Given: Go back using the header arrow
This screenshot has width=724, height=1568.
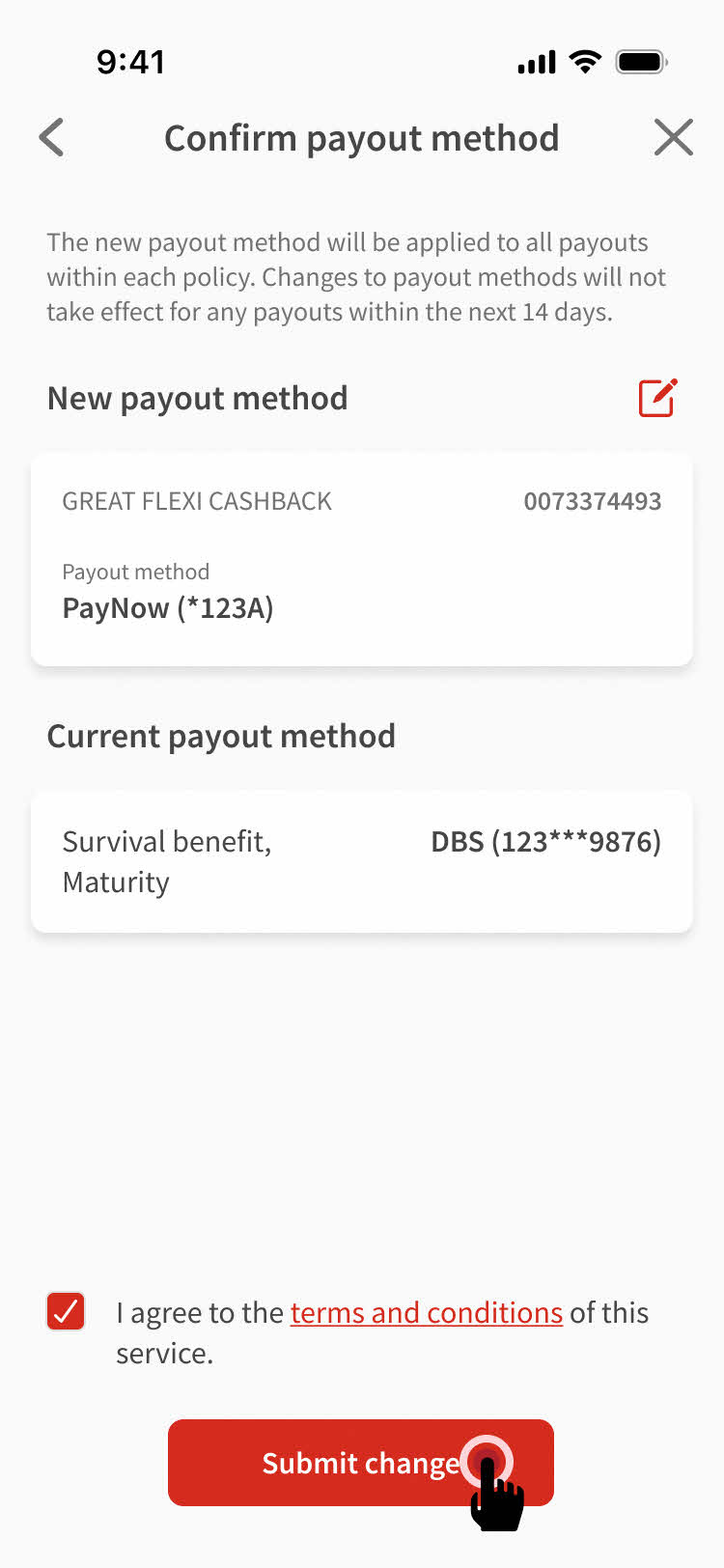Looking at the screenshot, I should pos(52,138).
